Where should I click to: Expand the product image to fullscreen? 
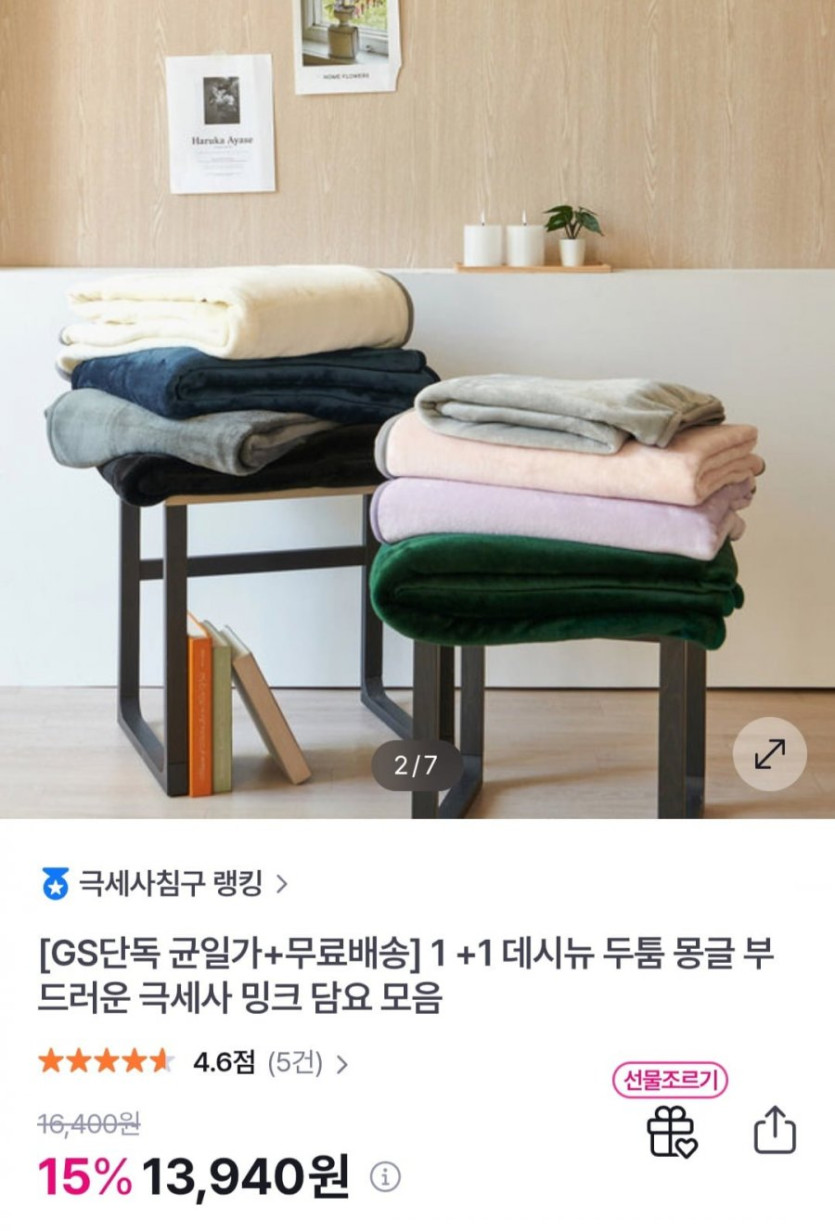point(769,754)
